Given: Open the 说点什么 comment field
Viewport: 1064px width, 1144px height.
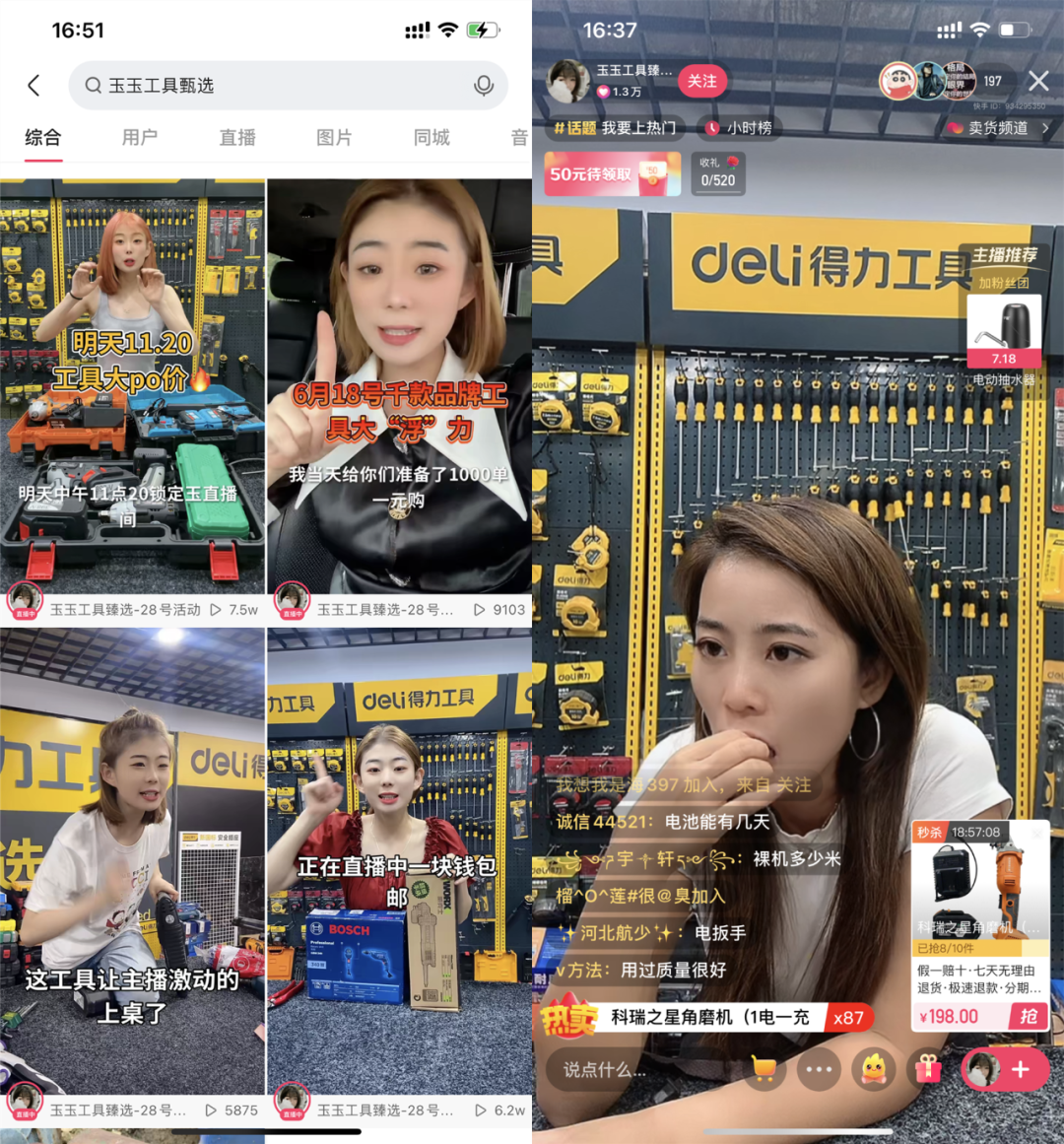Looking at the screenshot, I should (x=631, y=1069).
